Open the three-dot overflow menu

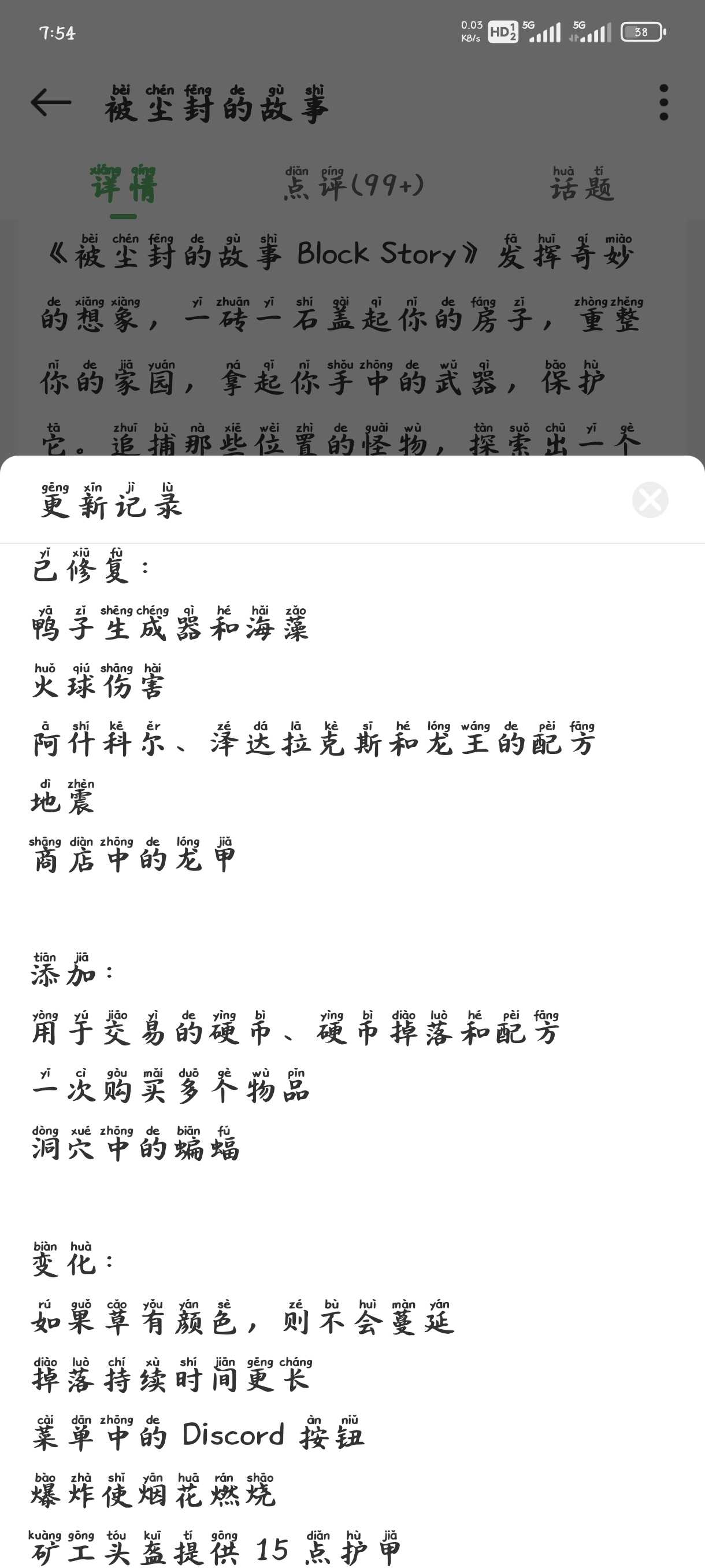point(663,102)
